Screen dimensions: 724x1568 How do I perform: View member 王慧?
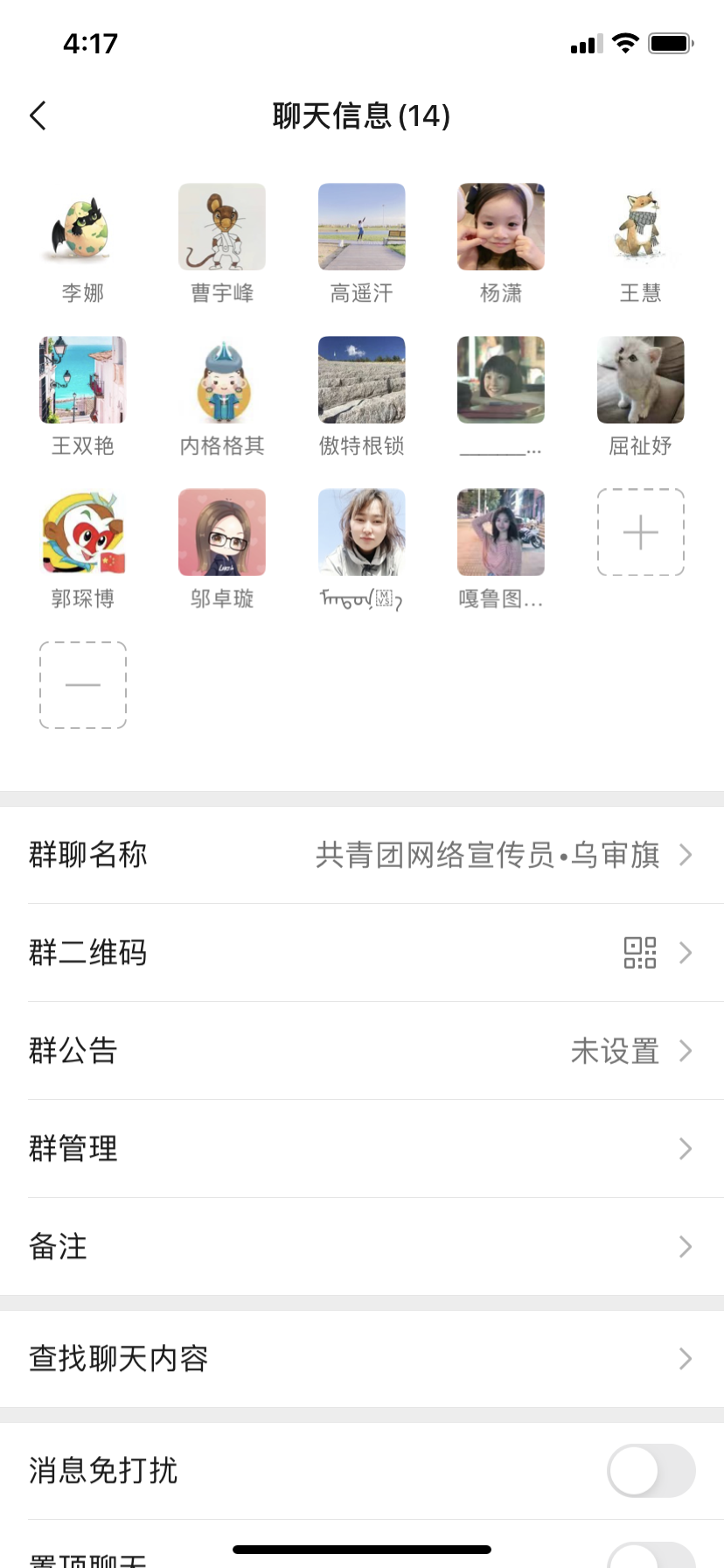click(x=640, y=227)
